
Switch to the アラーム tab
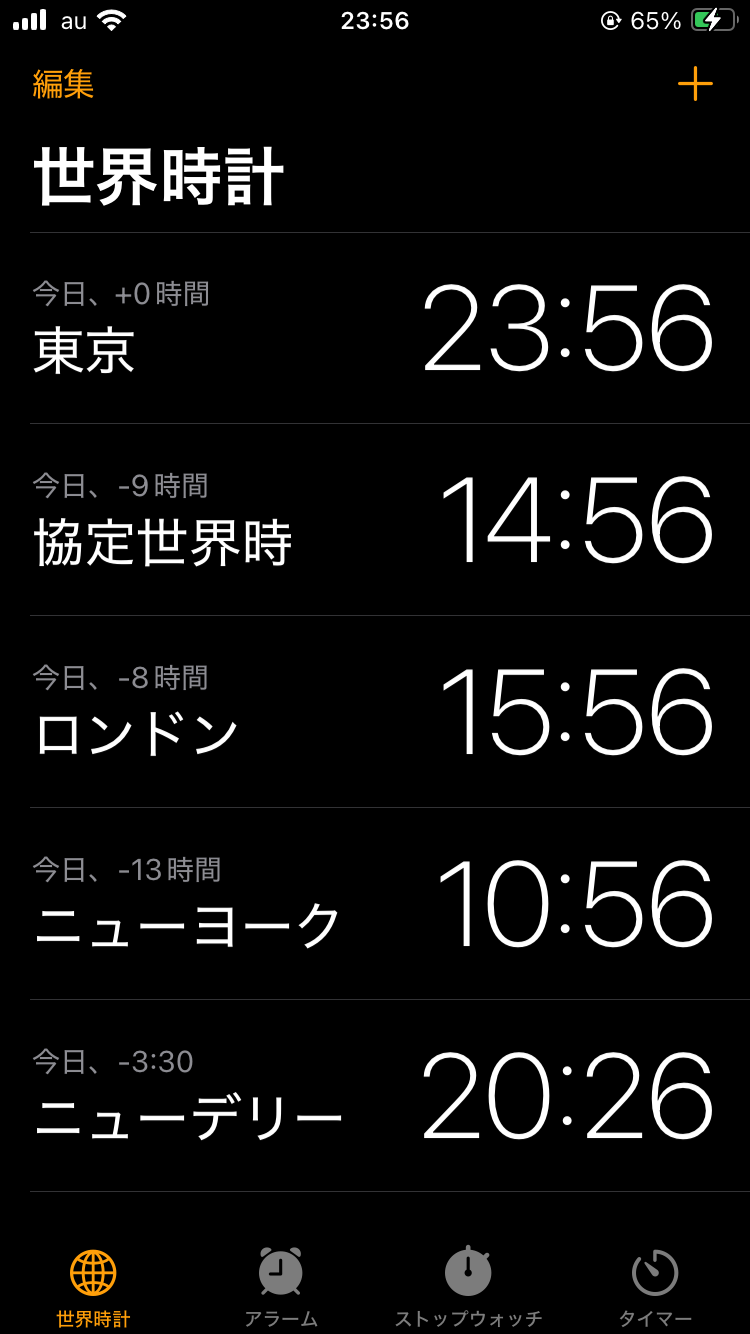click(281, 1287)
